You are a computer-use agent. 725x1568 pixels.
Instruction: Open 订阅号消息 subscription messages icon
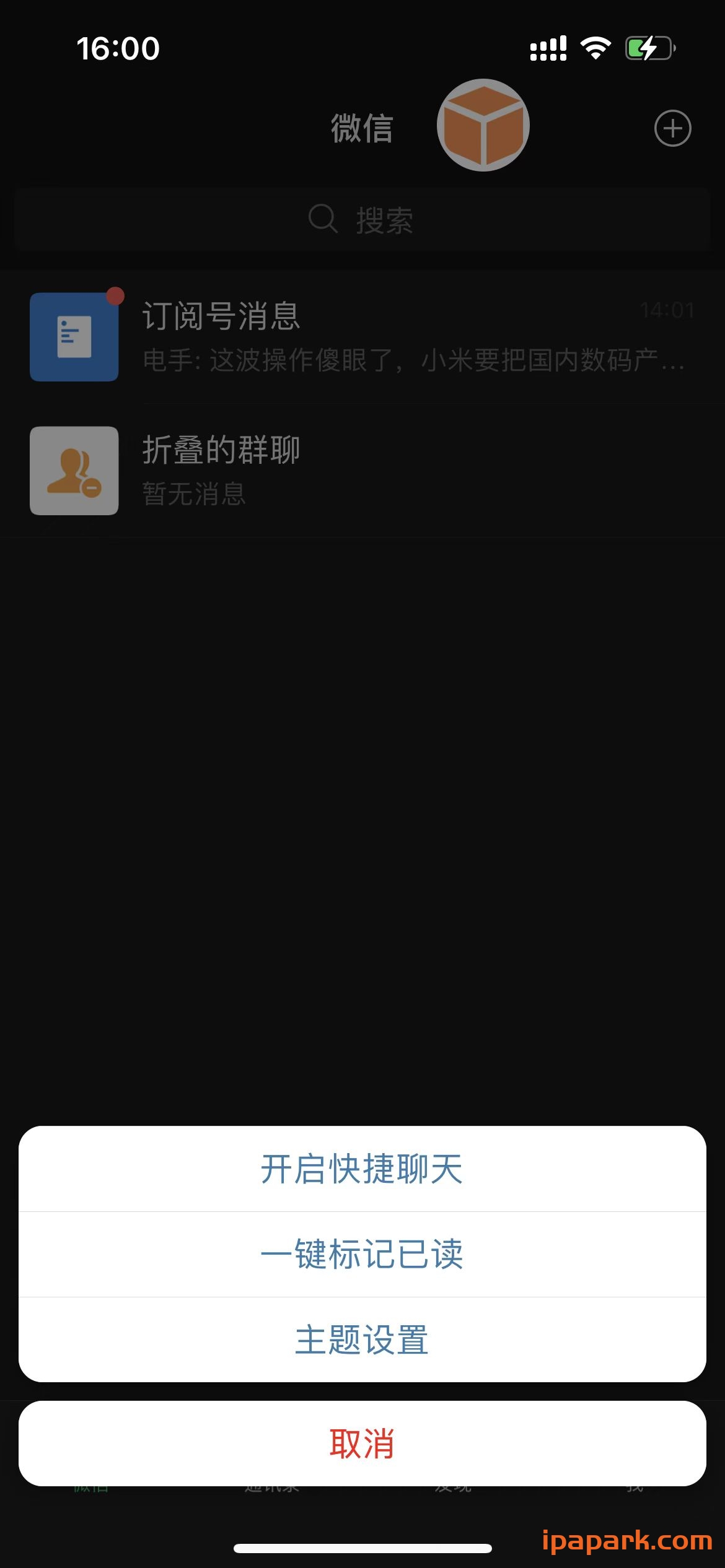pos(74,336)
